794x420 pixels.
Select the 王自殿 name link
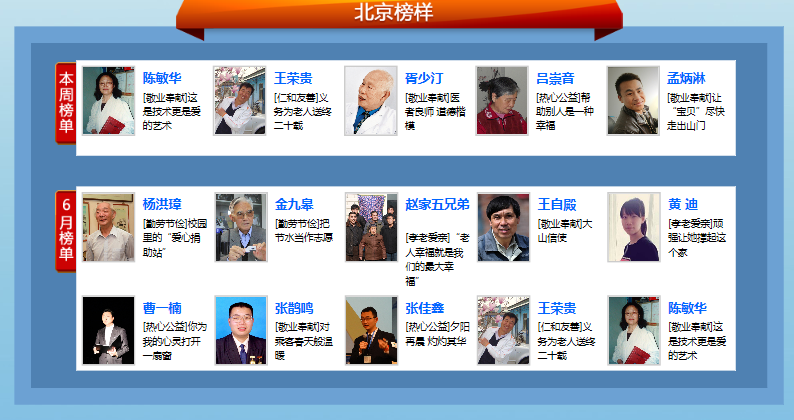(558, 205)
